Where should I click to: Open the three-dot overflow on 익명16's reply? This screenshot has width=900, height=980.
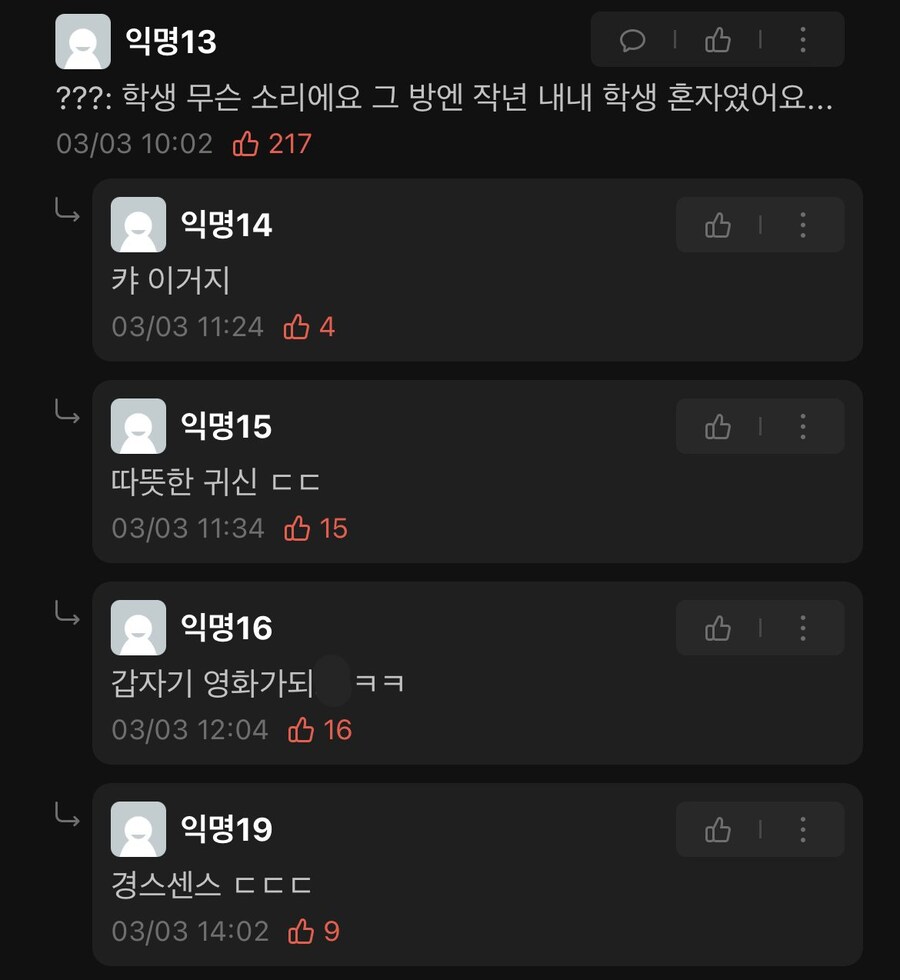pos(801,627)
